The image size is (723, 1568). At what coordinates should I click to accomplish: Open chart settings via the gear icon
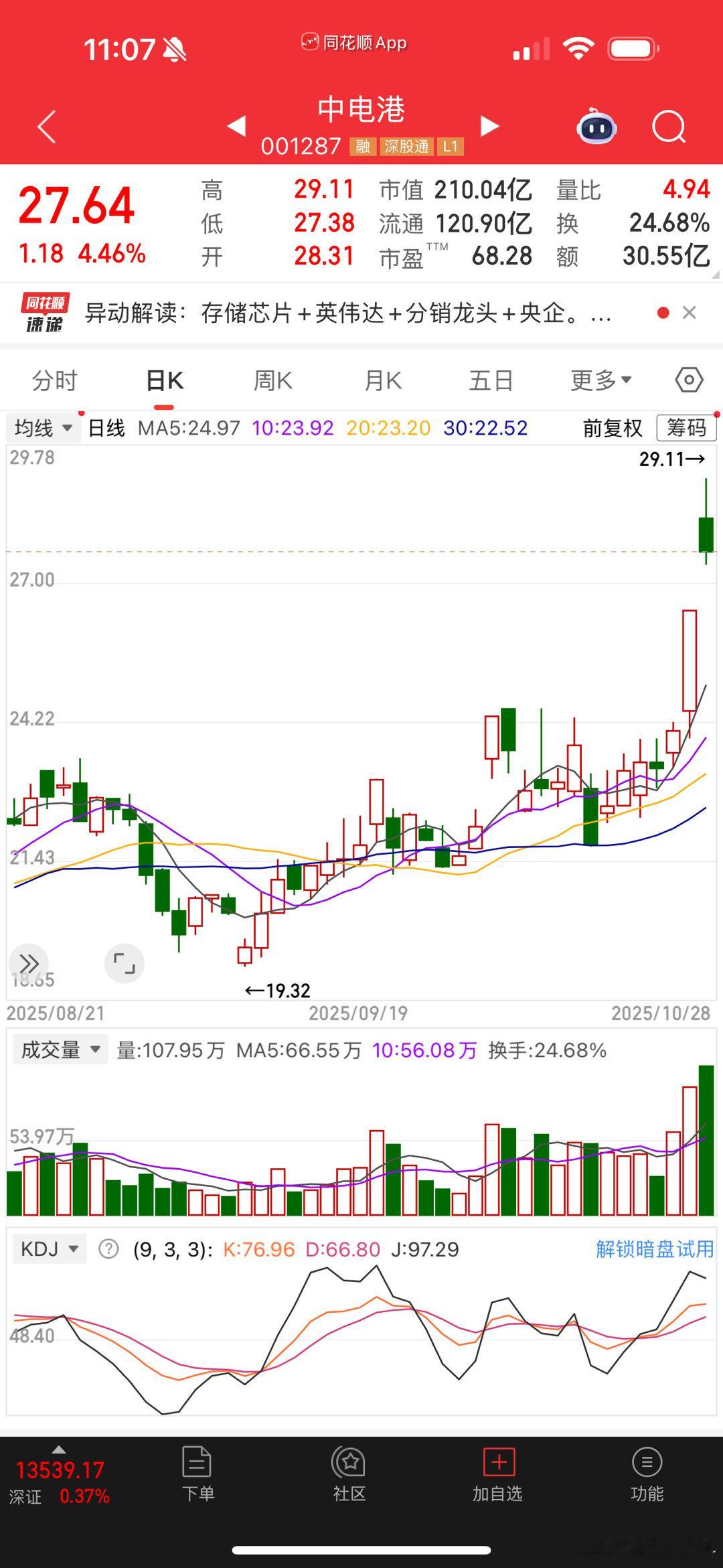coord(688,379)
